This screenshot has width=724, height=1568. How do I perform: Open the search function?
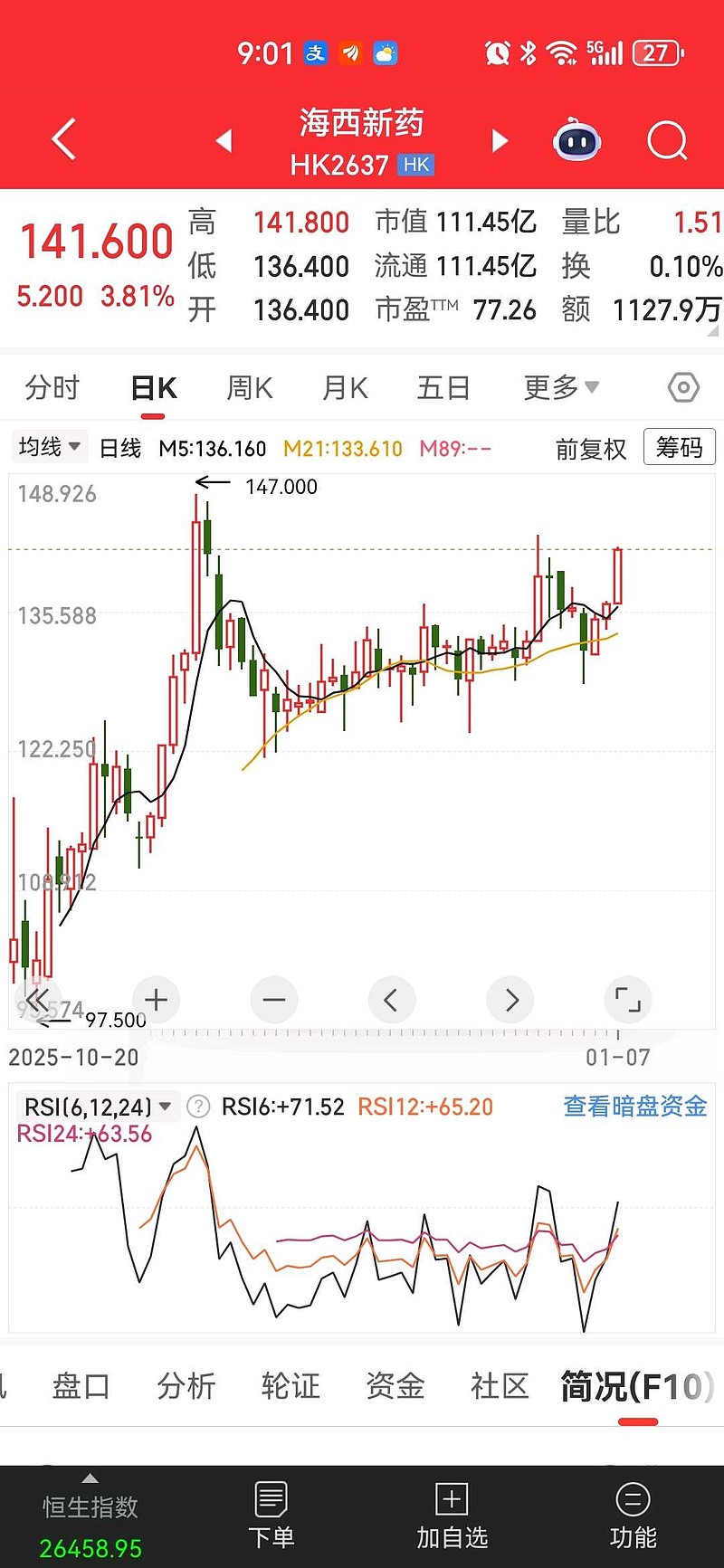[x=667, y=140]
